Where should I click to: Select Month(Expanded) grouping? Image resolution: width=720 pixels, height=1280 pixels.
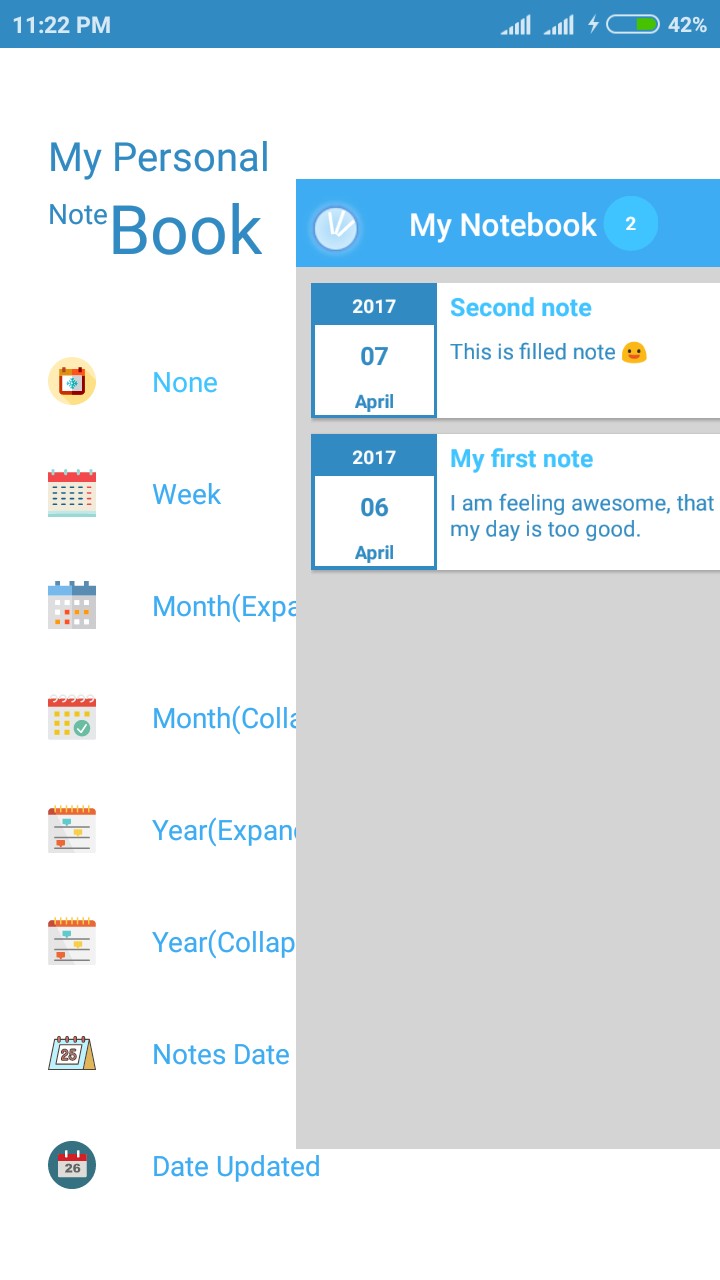[x=222, y=606]
